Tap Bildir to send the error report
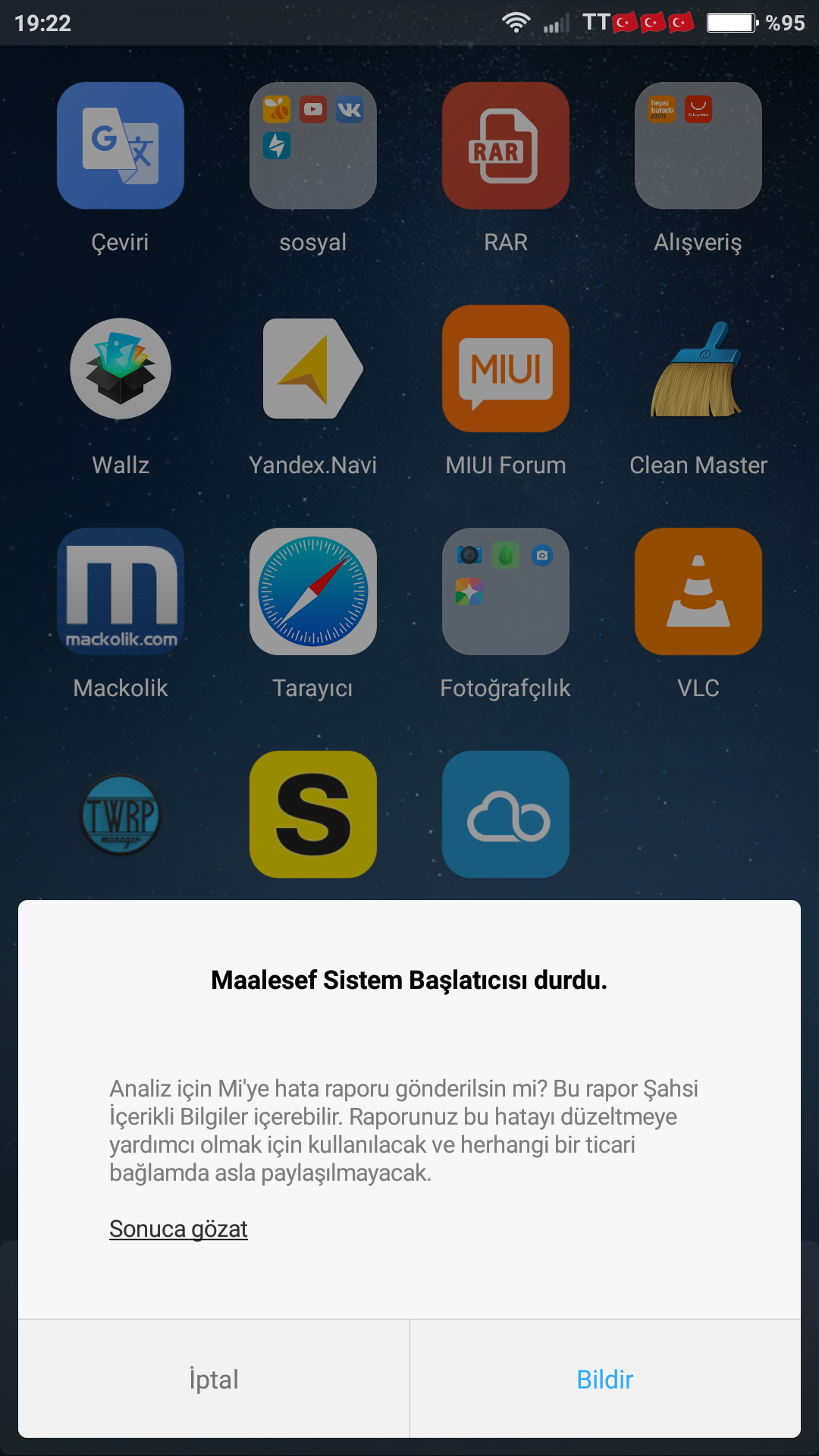The height and width of the screenshot is (1456, 819). coord(605,1379)
